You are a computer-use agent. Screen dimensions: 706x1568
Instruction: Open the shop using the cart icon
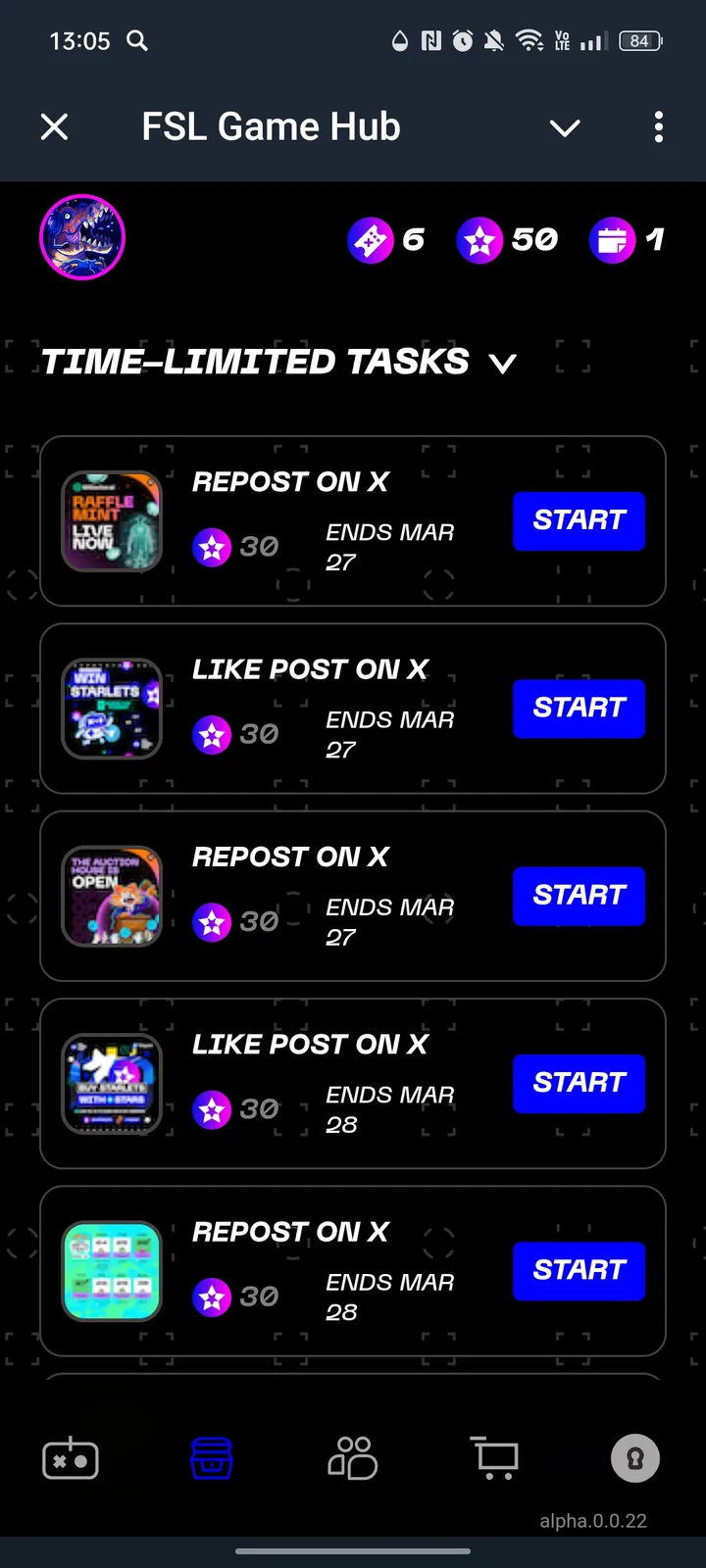pyautogui.click(x=494, y=1458)
